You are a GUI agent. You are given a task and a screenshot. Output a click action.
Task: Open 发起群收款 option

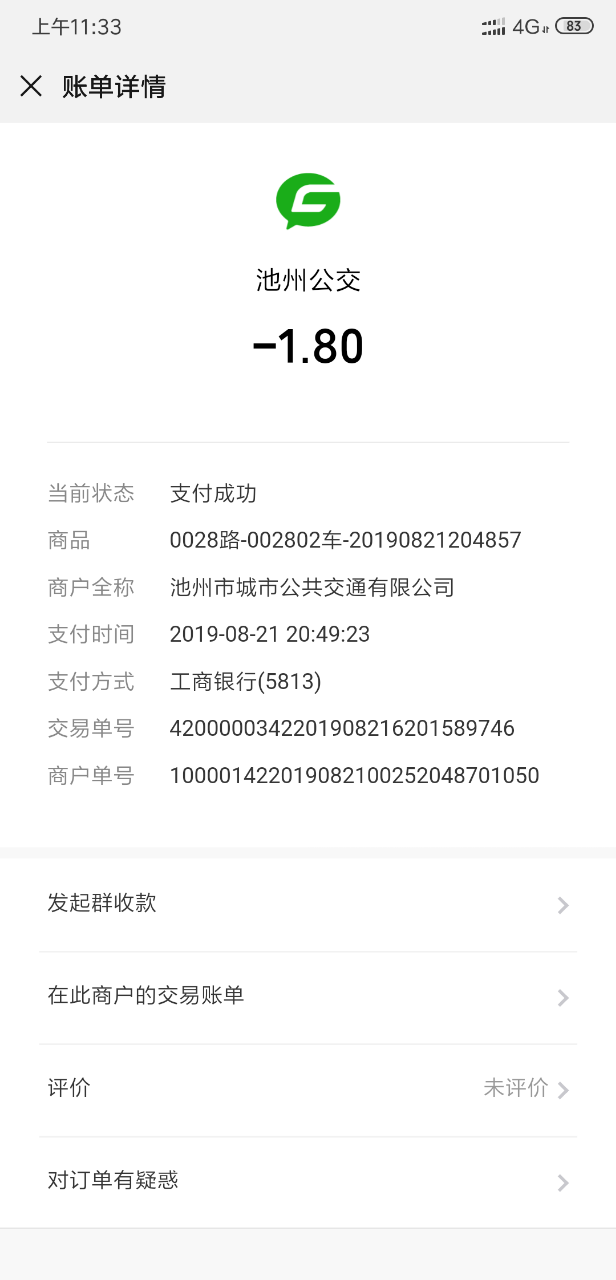click(308, 904)
